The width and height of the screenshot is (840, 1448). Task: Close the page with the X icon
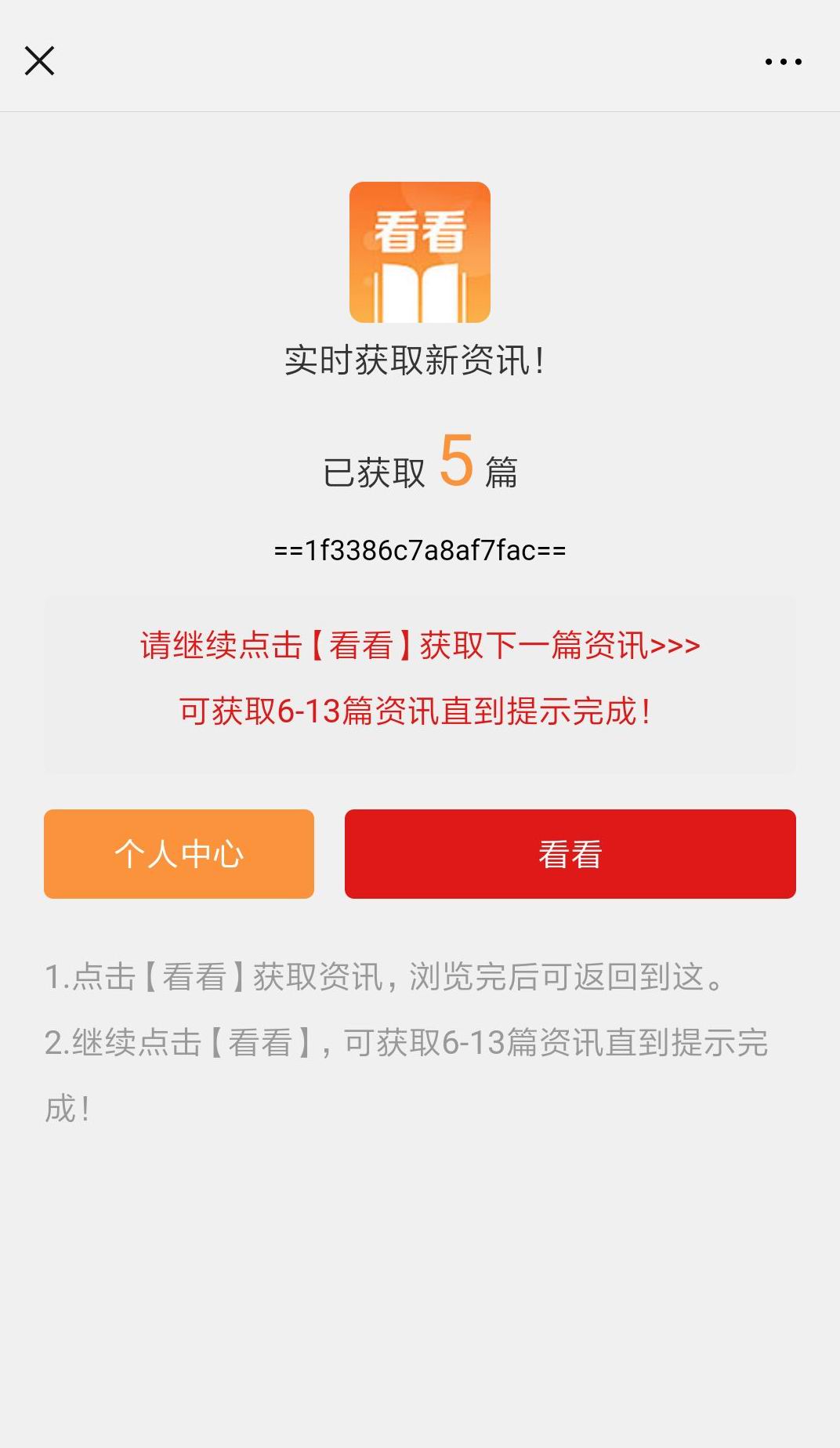point(39,61)
